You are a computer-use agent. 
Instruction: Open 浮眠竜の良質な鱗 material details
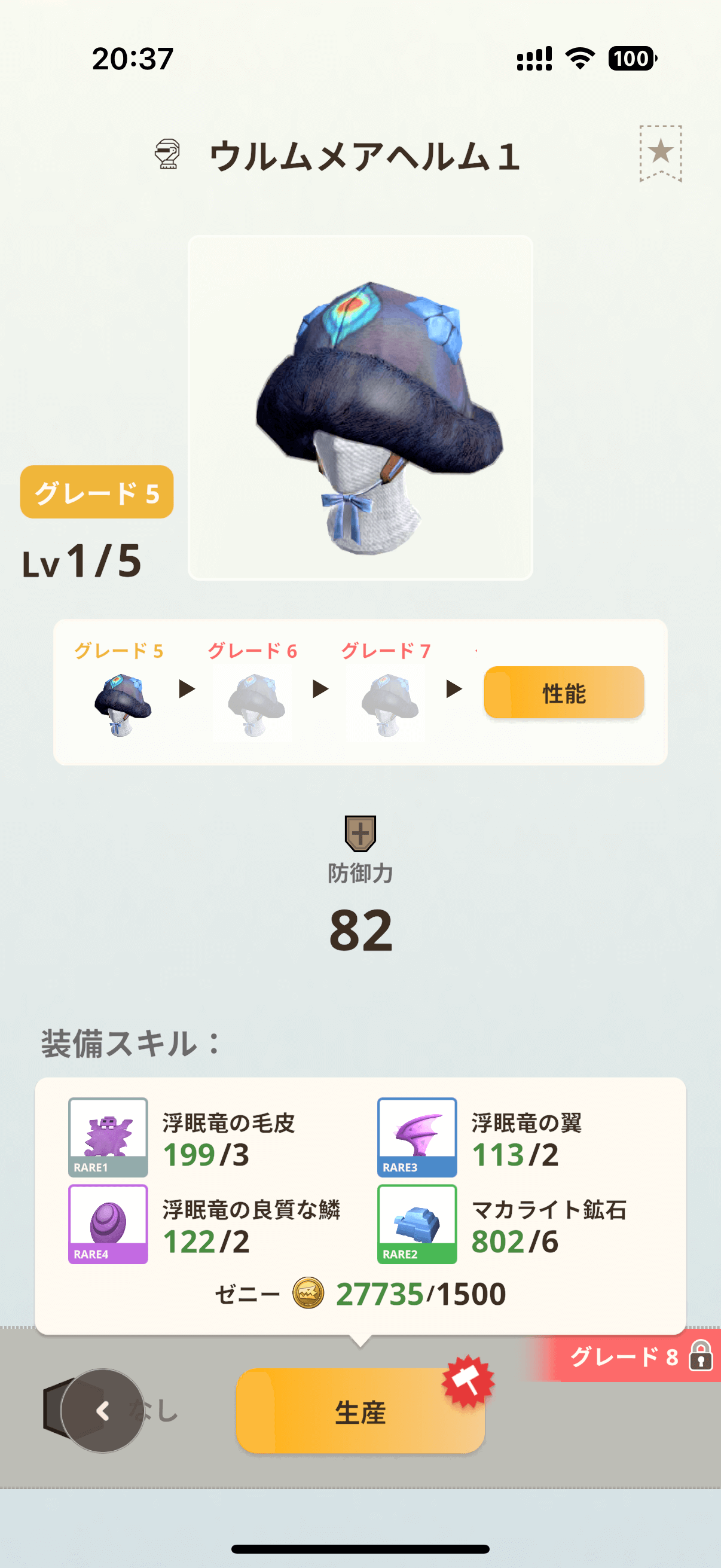pos(108,1224)
